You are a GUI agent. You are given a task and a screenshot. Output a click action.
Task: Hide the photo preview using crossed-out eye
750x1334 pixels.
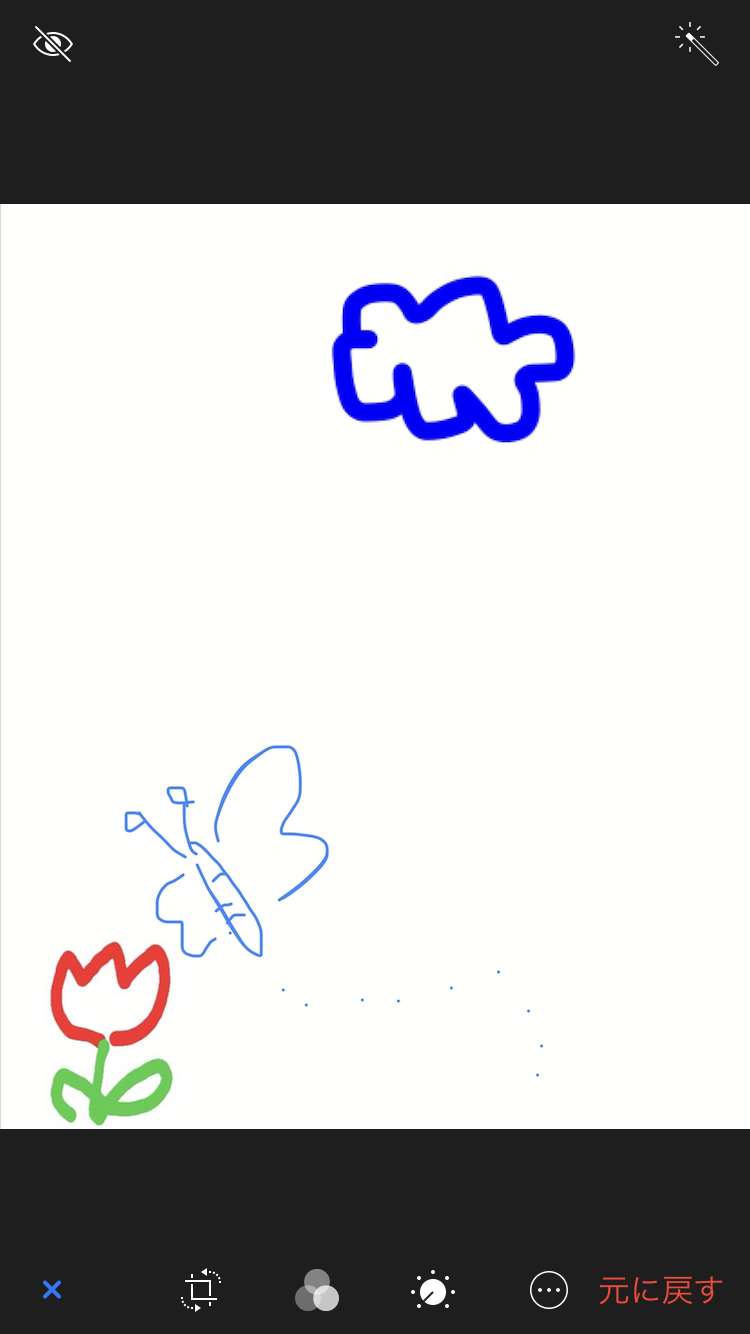[52, 44]
